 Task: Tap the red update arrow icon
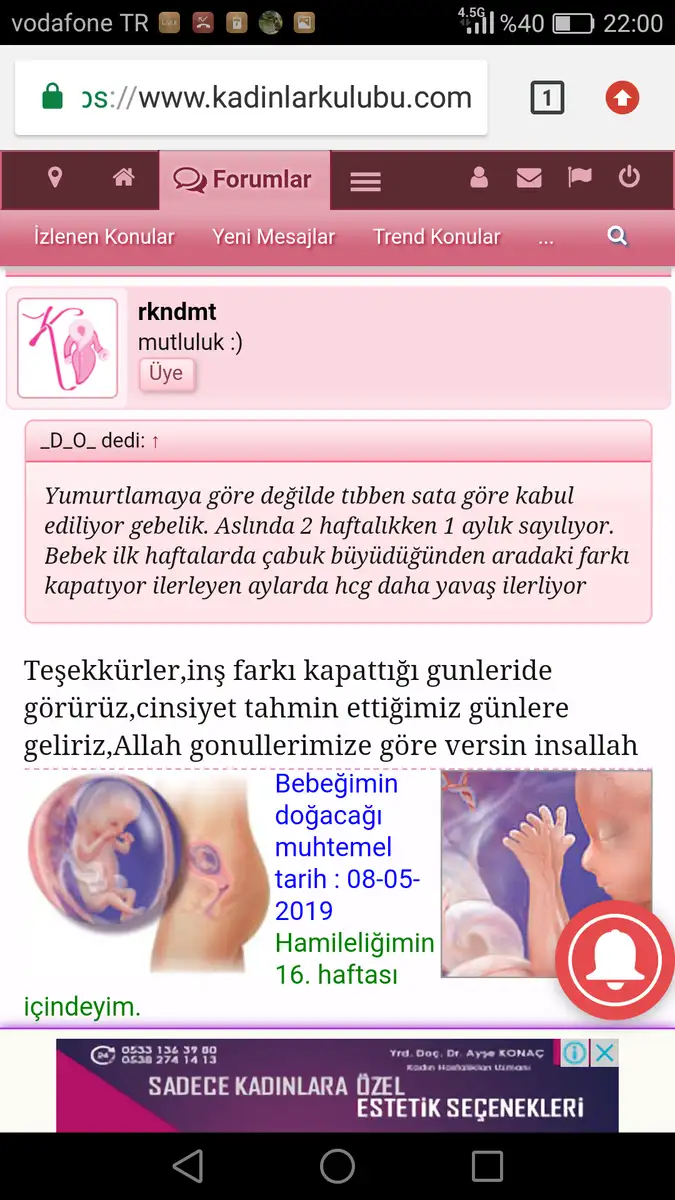pyautogui.click(x=622, y=98)
